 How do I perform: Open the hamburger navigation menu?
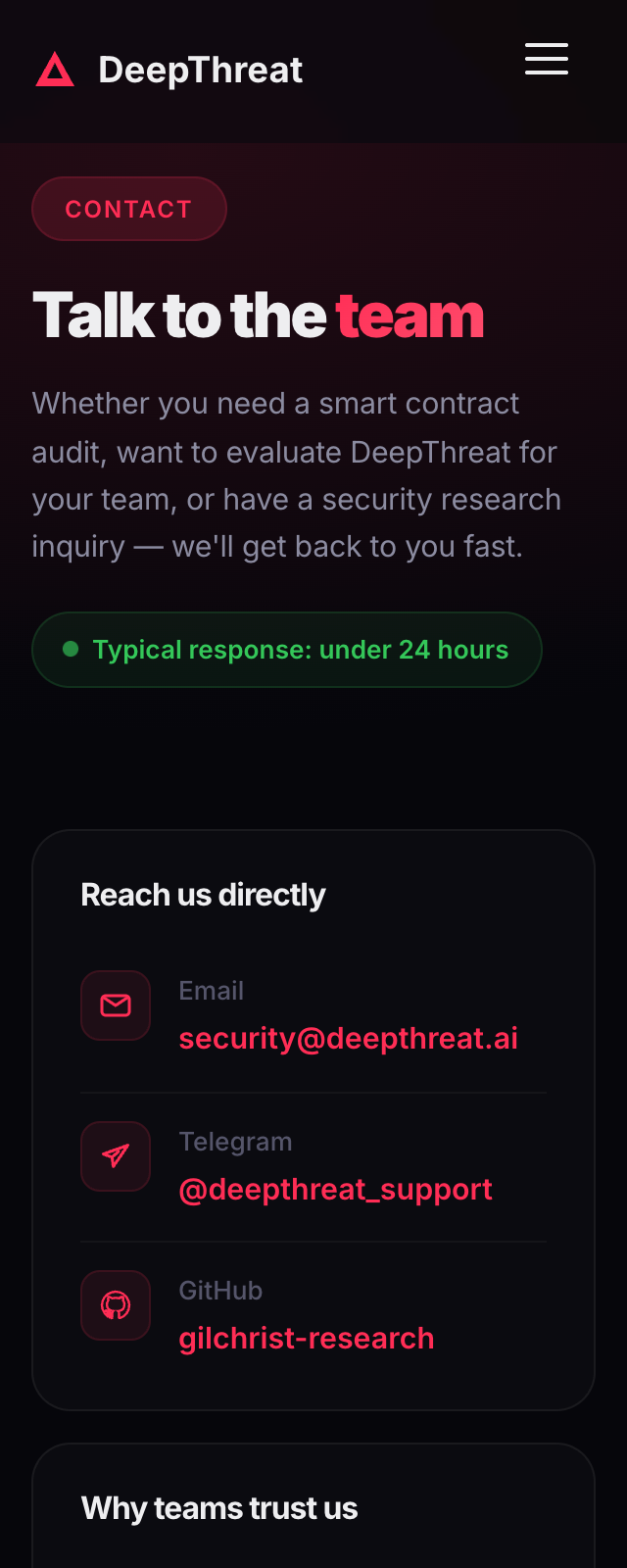click(547, 59)
